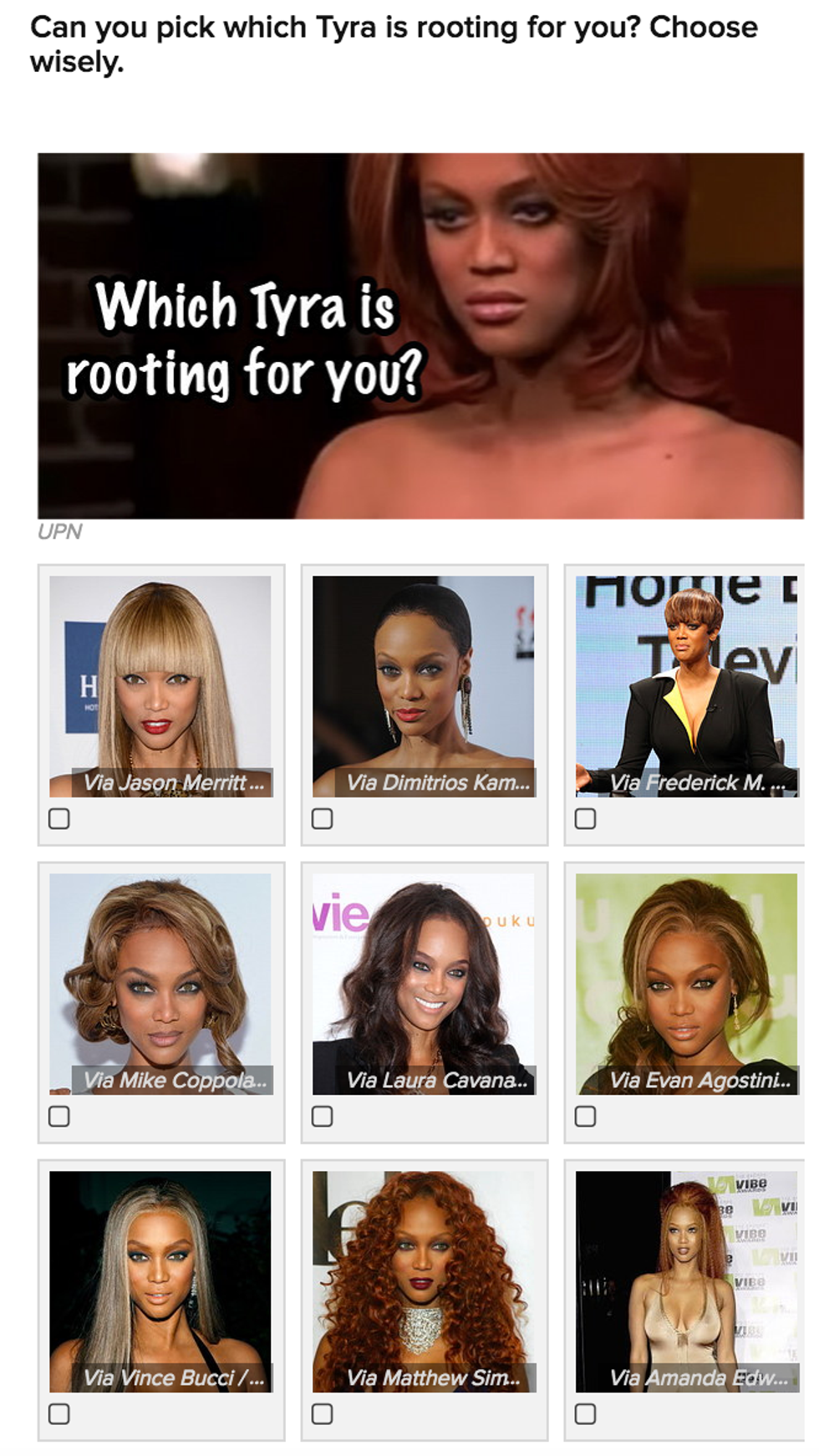The image size is (819, 1456).
Task: Mark the checkbox below Via Laura Cavana... photo
Action: [323, 1116]
